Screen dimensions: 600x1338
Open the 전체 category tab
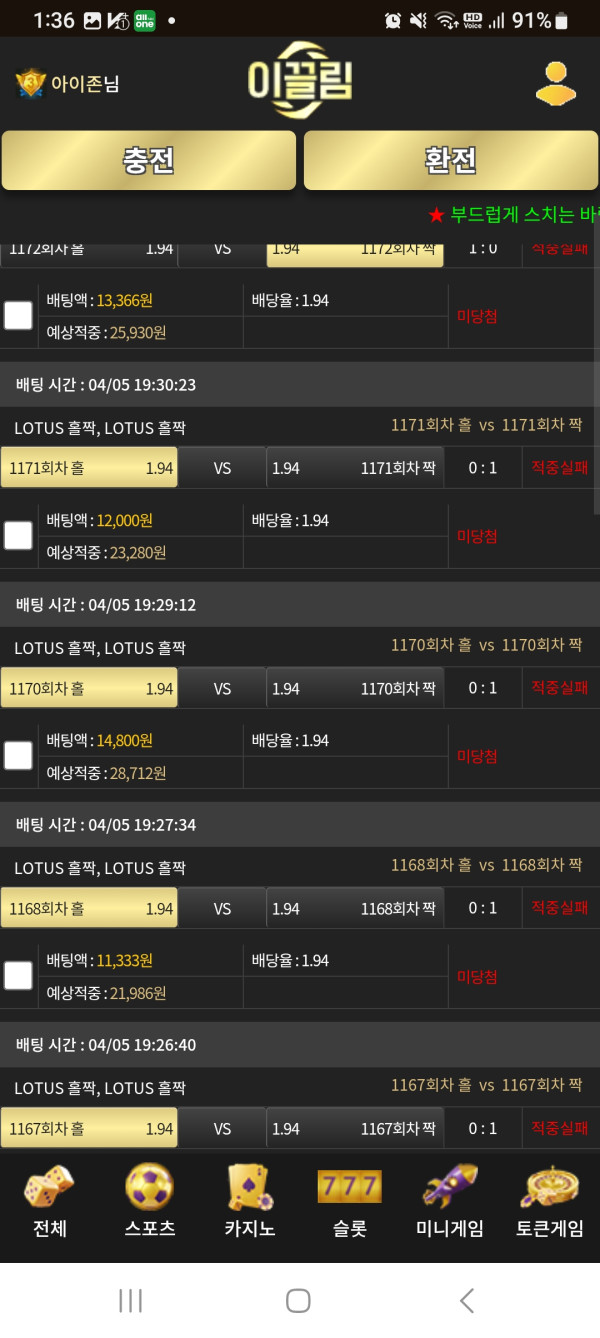(x=50, y=1201)
